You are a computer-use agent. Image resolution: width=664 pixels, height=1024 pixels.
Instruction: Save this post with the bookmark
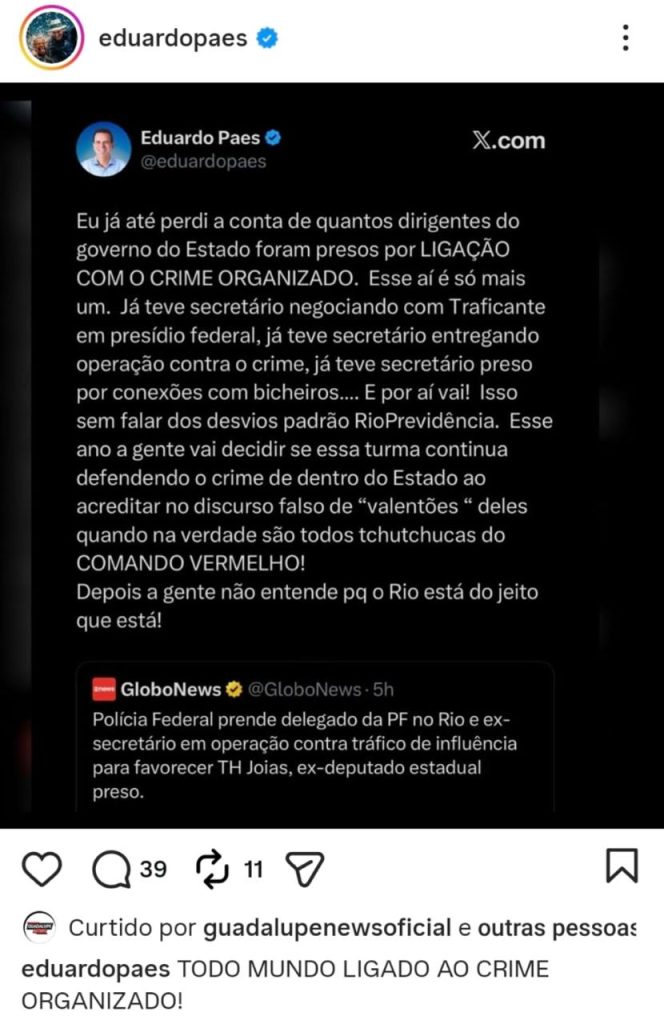622,867
